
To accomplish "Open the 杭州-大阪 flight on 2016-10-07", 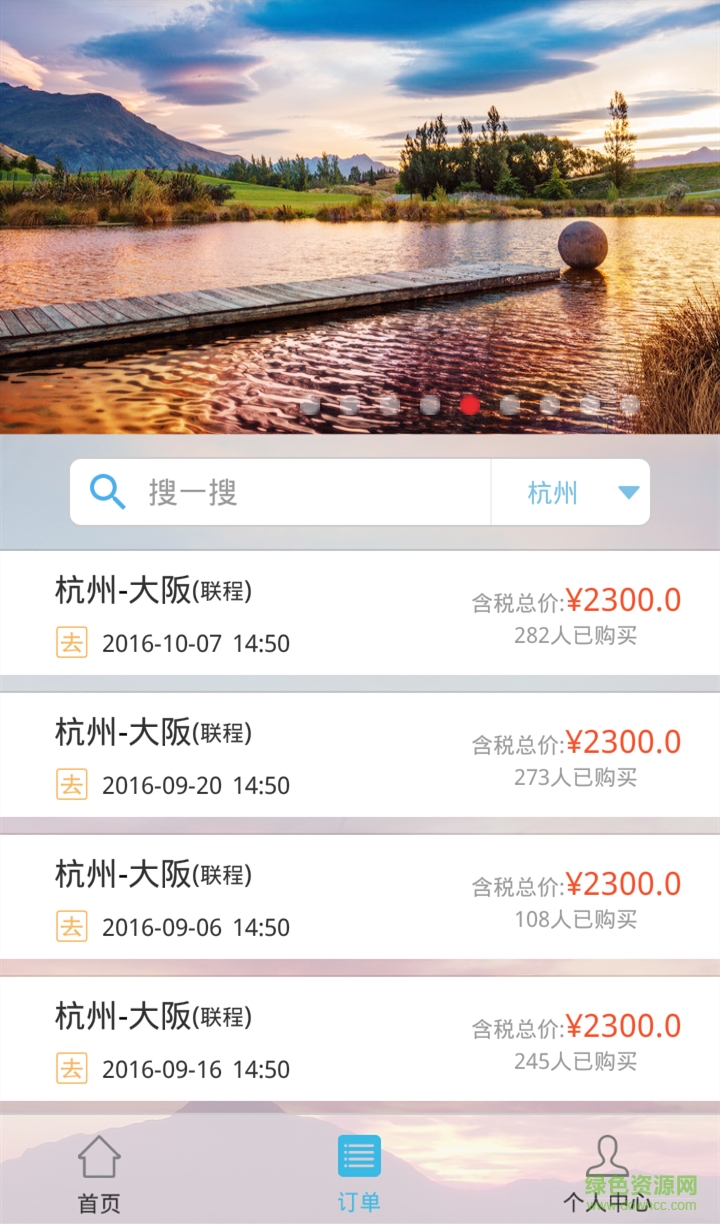I will (x=360, y=613).
